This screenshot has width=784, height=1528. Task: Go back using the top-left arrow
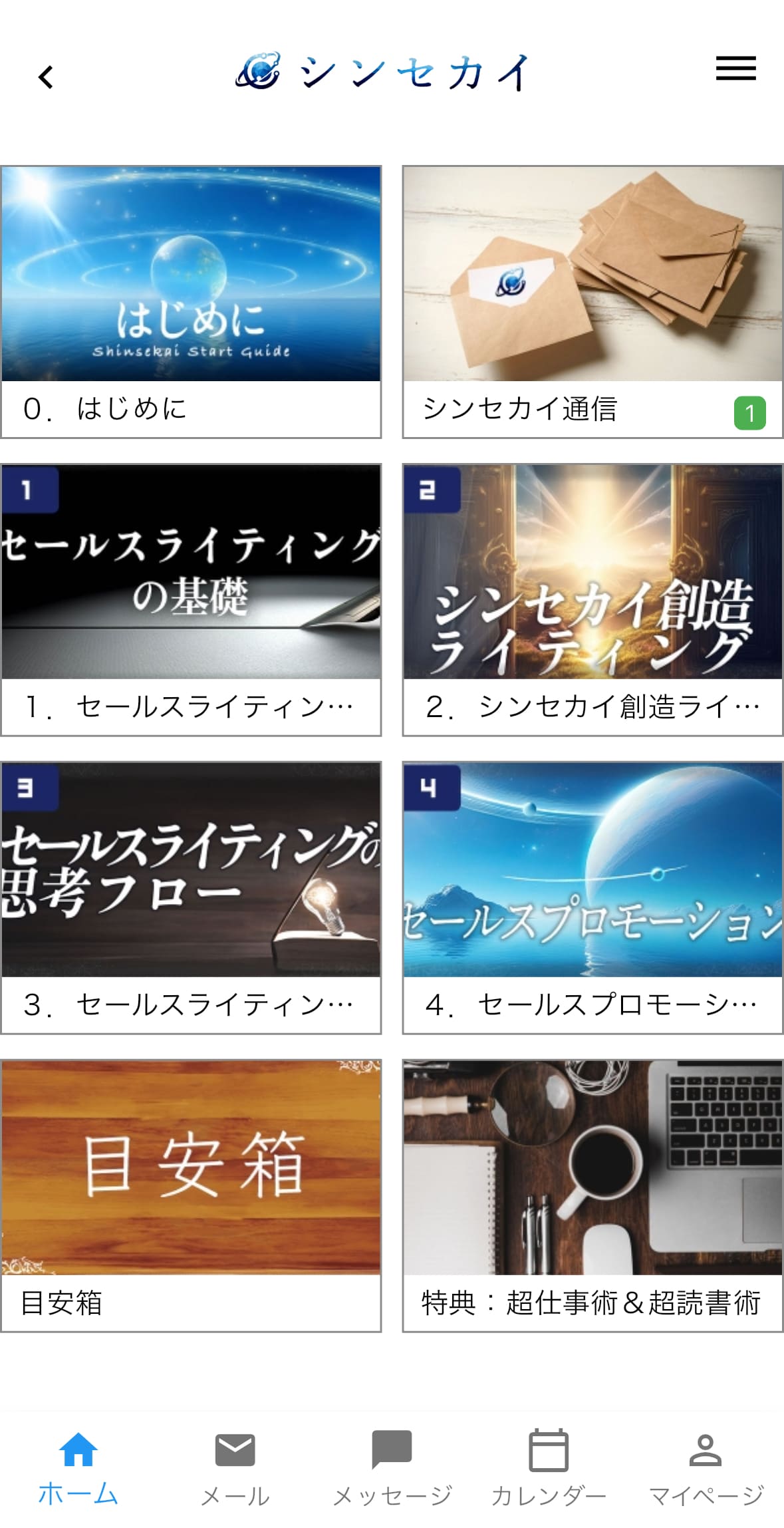tap(45, 76)
